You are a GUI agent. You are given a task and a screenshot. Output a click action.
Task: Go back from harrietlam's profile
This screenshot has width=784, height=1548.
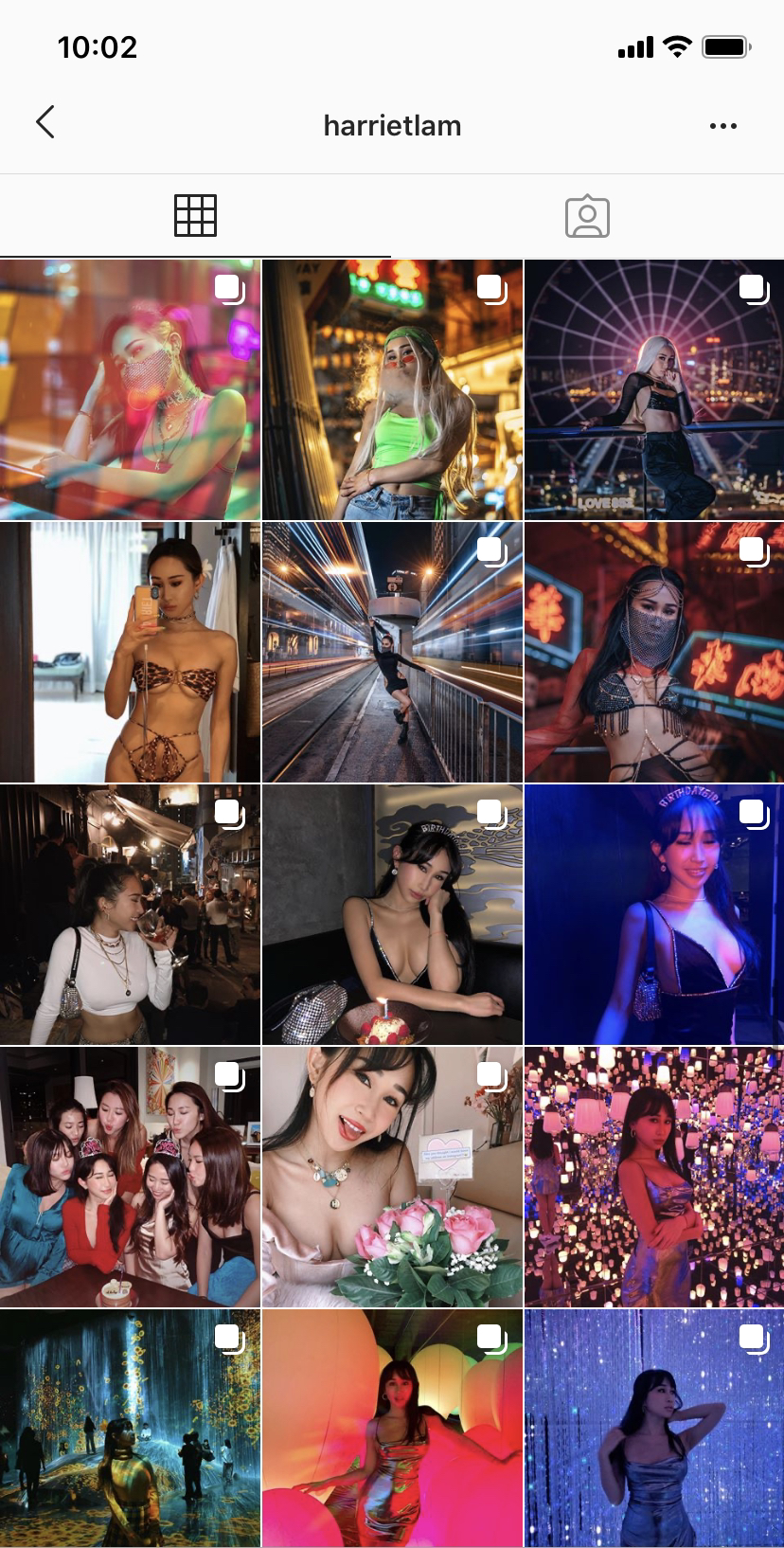(x=45, y=122)
